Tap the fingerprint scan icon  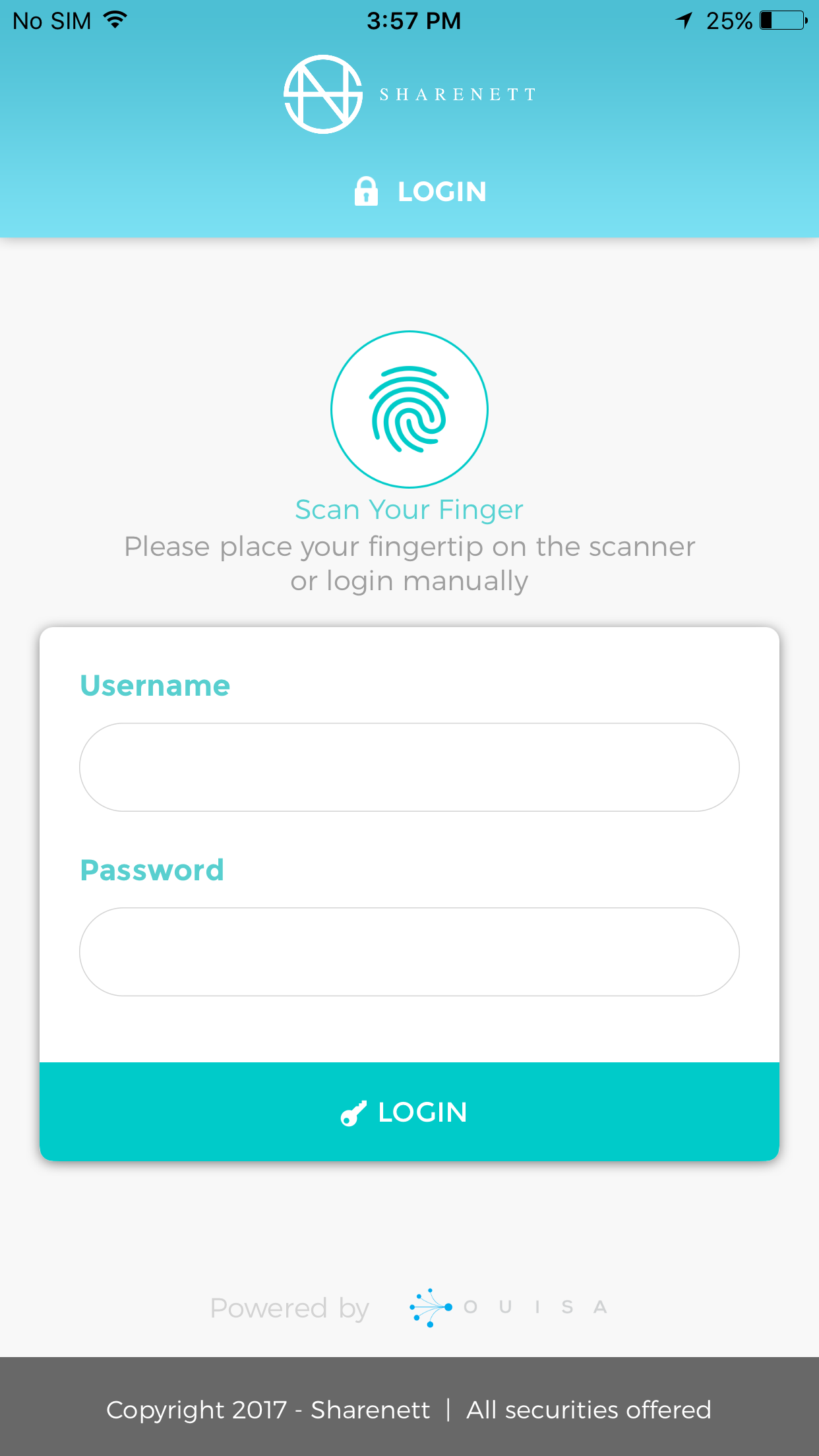409,409
